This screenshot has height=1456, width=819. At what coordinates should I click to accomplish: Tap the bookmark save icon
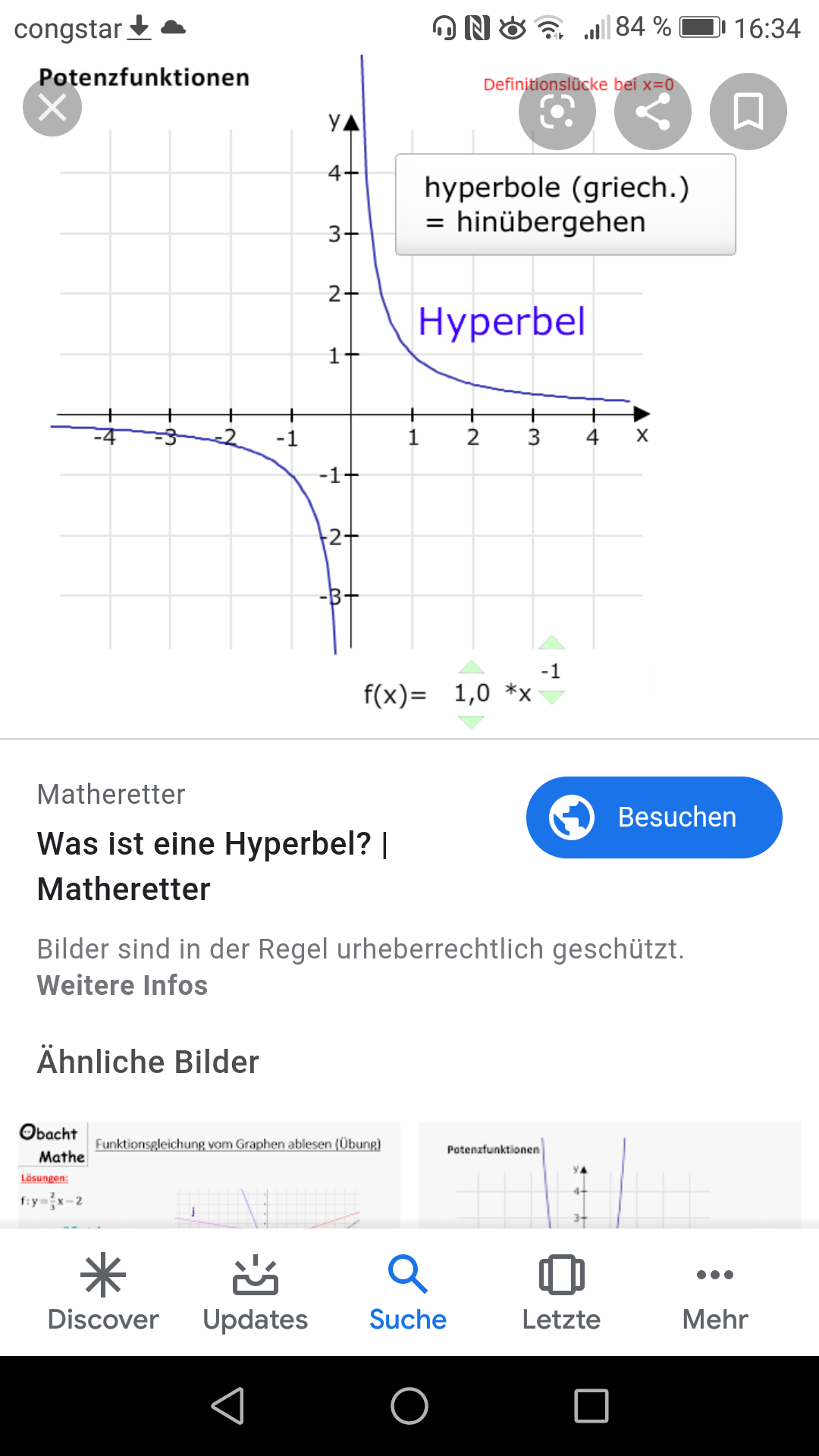coord(747,111)
